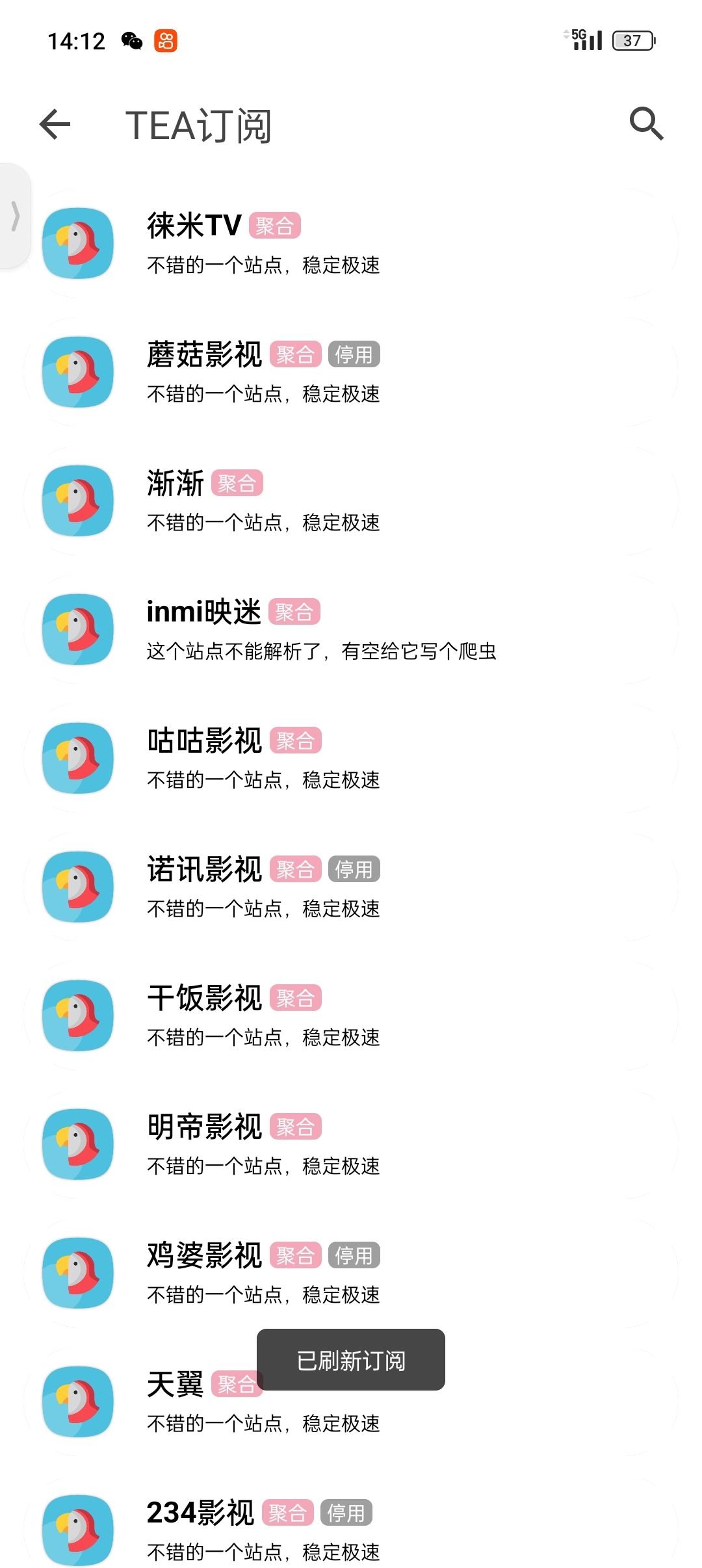This screenshot has width=702, height=1568.
Task: Click the 干饭影视 parrot icon
Action: point(78,1014)
